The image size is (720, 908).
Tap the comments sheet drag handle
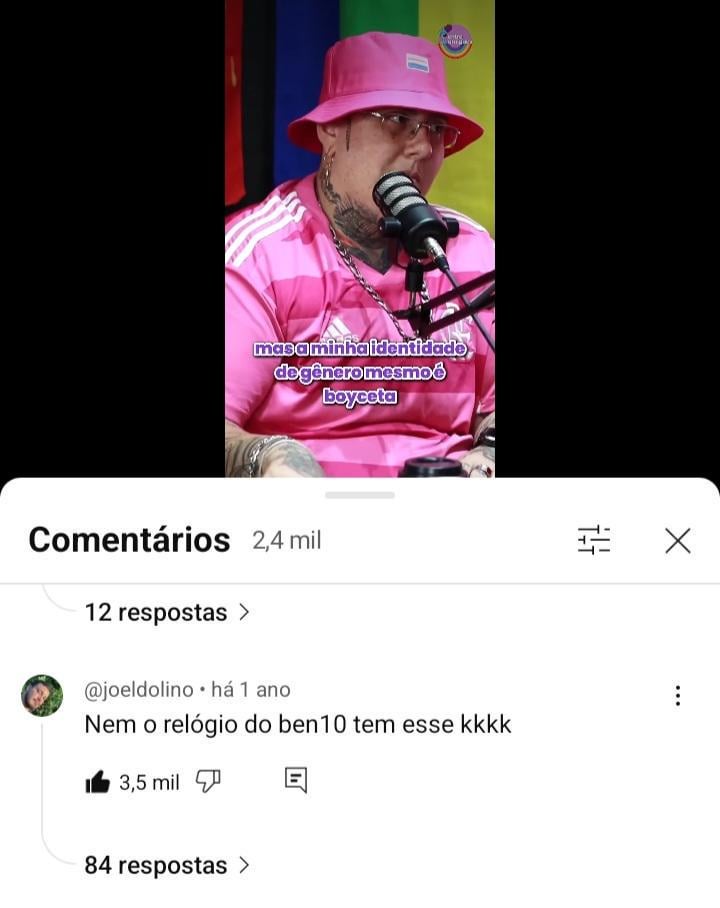359,494
